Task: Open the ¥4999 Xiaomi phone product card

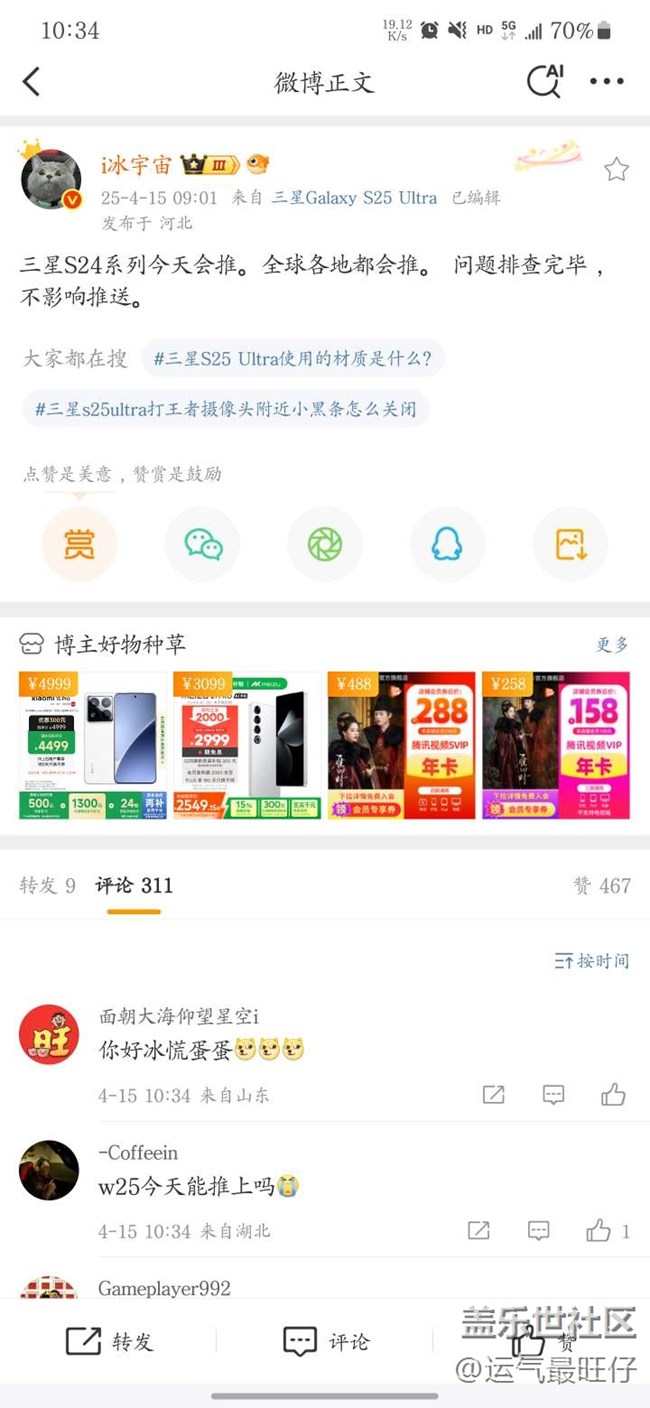Action: [93, 746]
